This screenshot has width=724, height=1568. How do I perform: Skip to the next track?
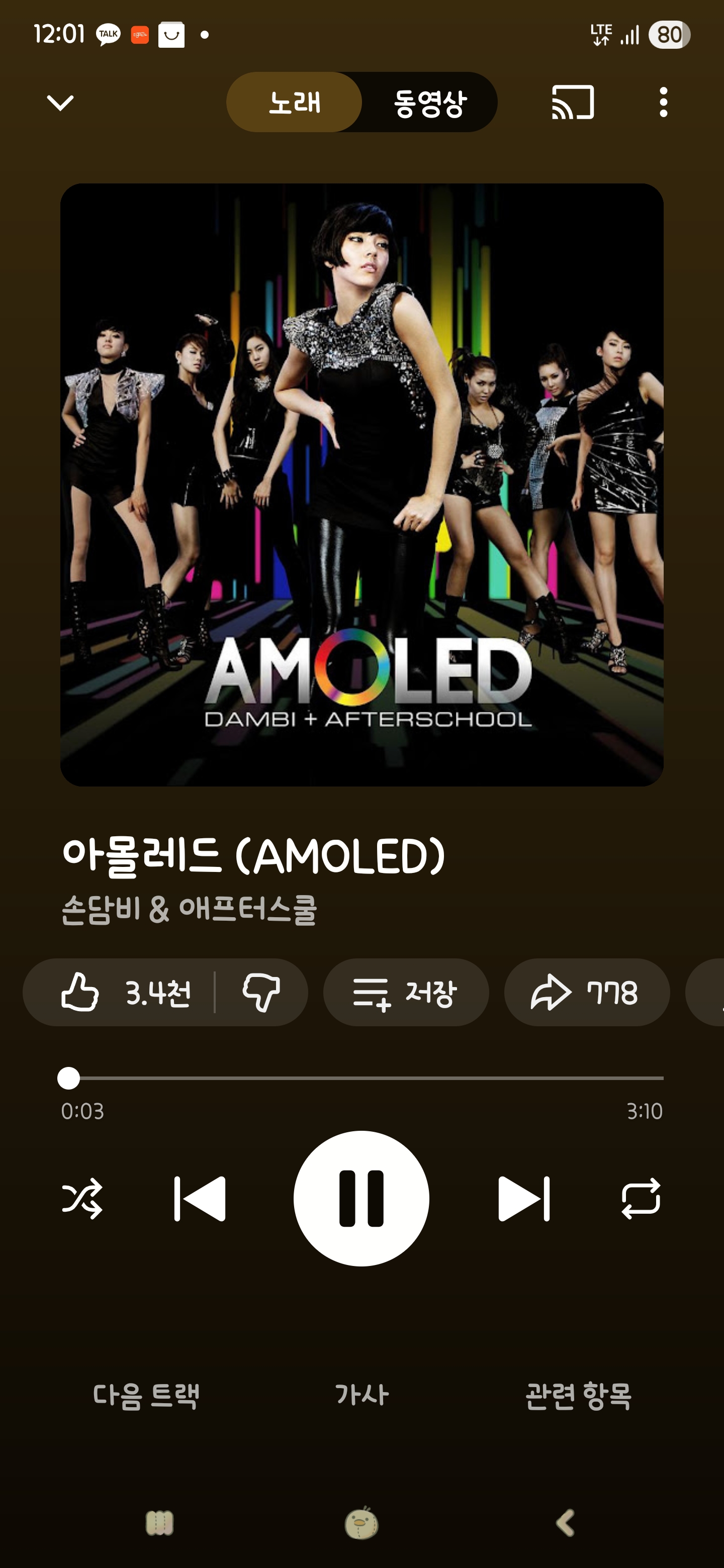(524, 1199)
